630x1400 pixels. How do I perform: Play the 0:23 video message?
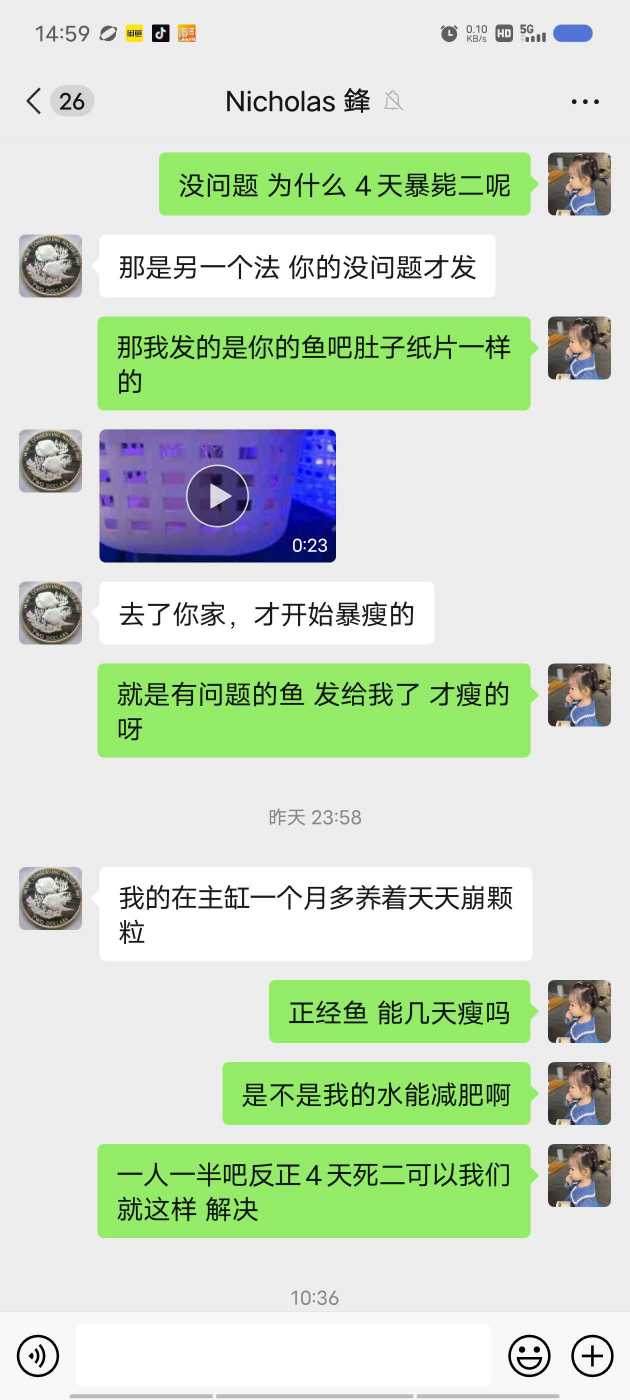click(x=217, y=496)
